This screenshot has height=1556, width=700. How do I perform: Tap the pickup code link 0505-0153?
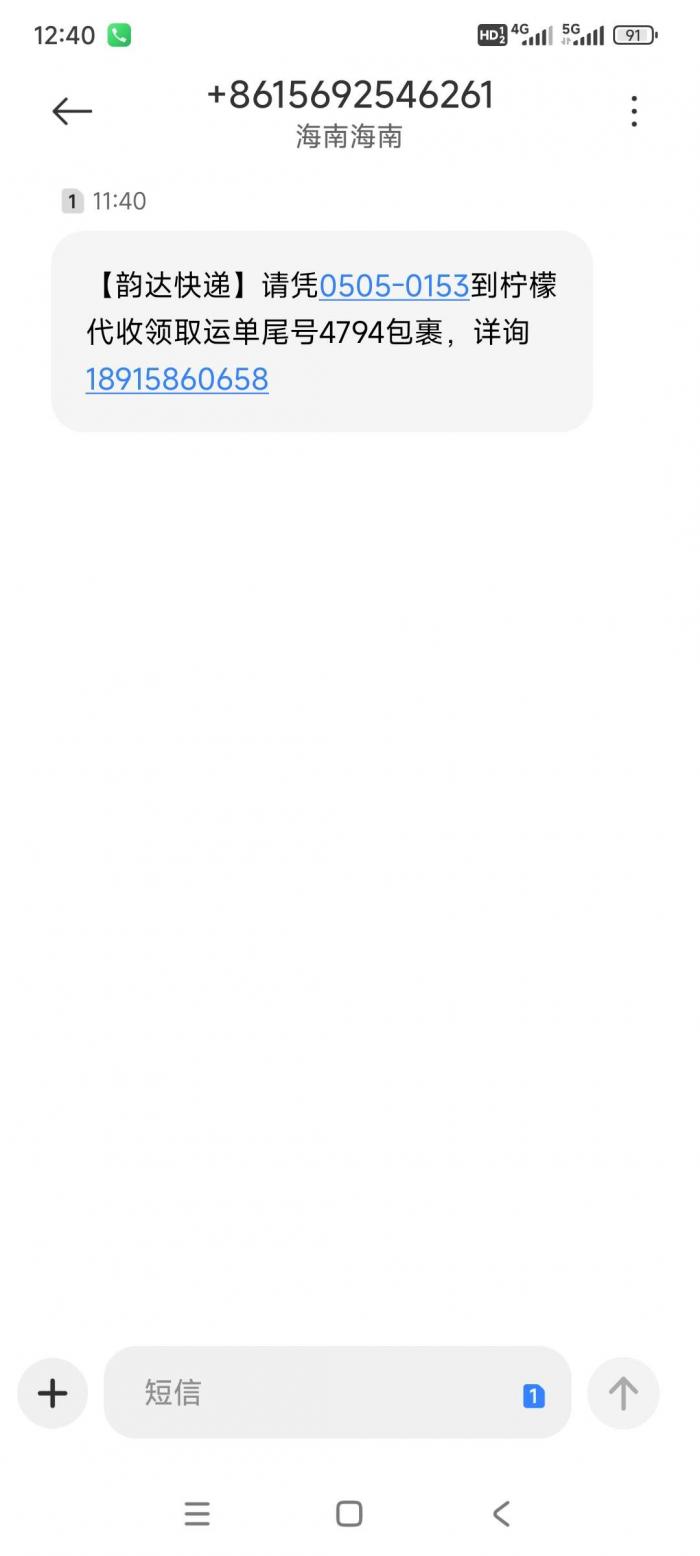point(394,286)
